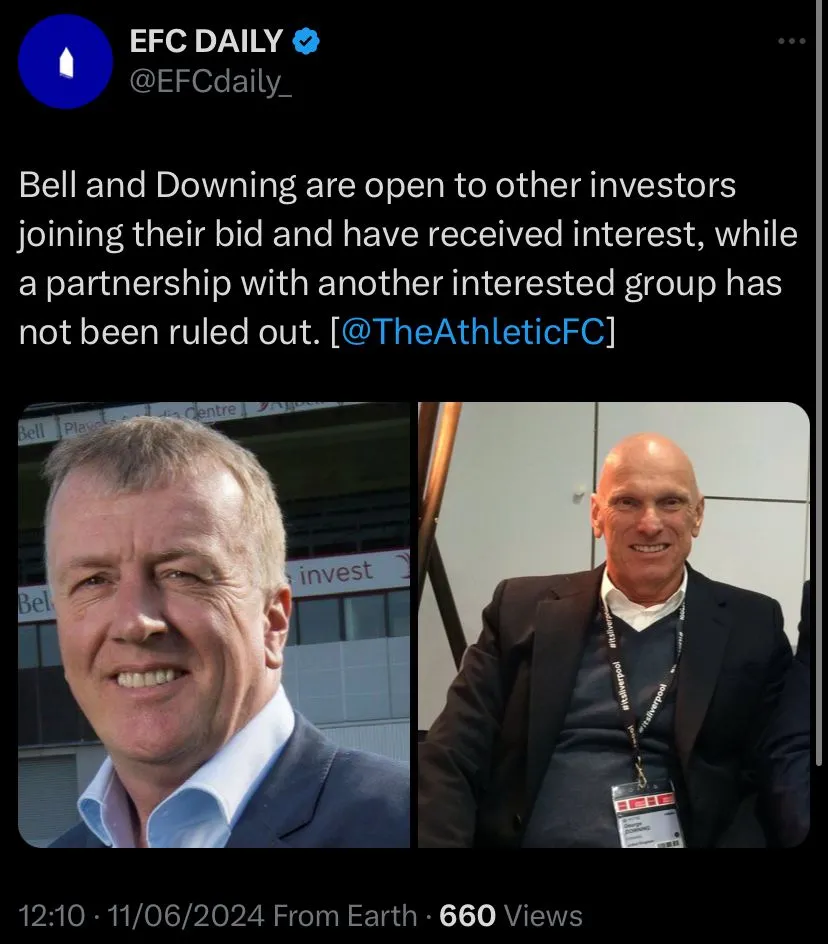828x944 pixels.
Task: View the EFC DAILY account name
Action: pyautogui.click(x=207, y=41)
